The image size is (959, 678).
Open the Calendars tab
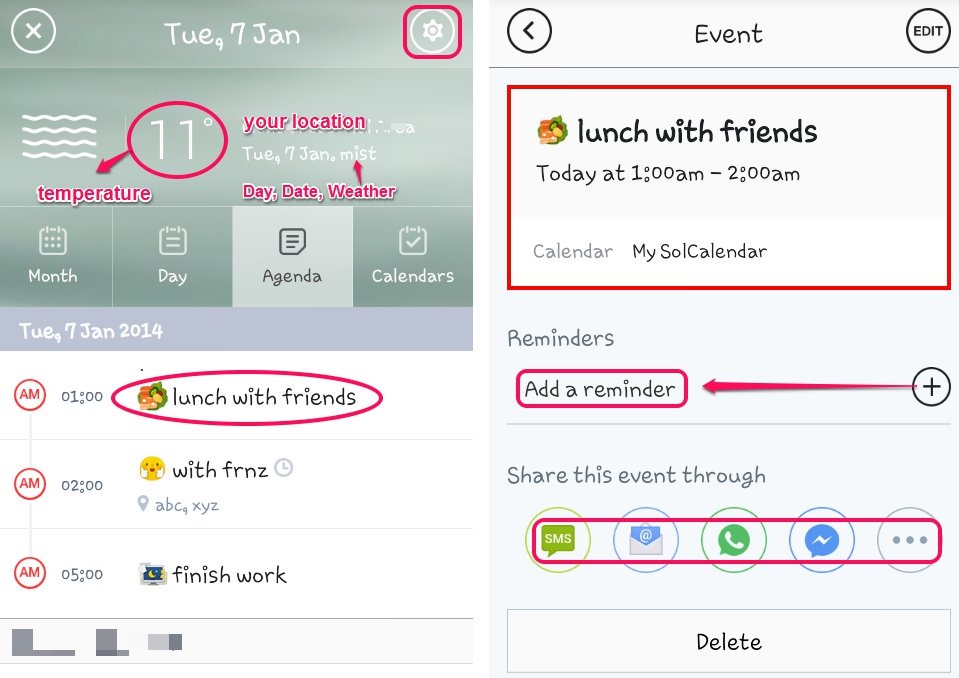click(412, 256)
